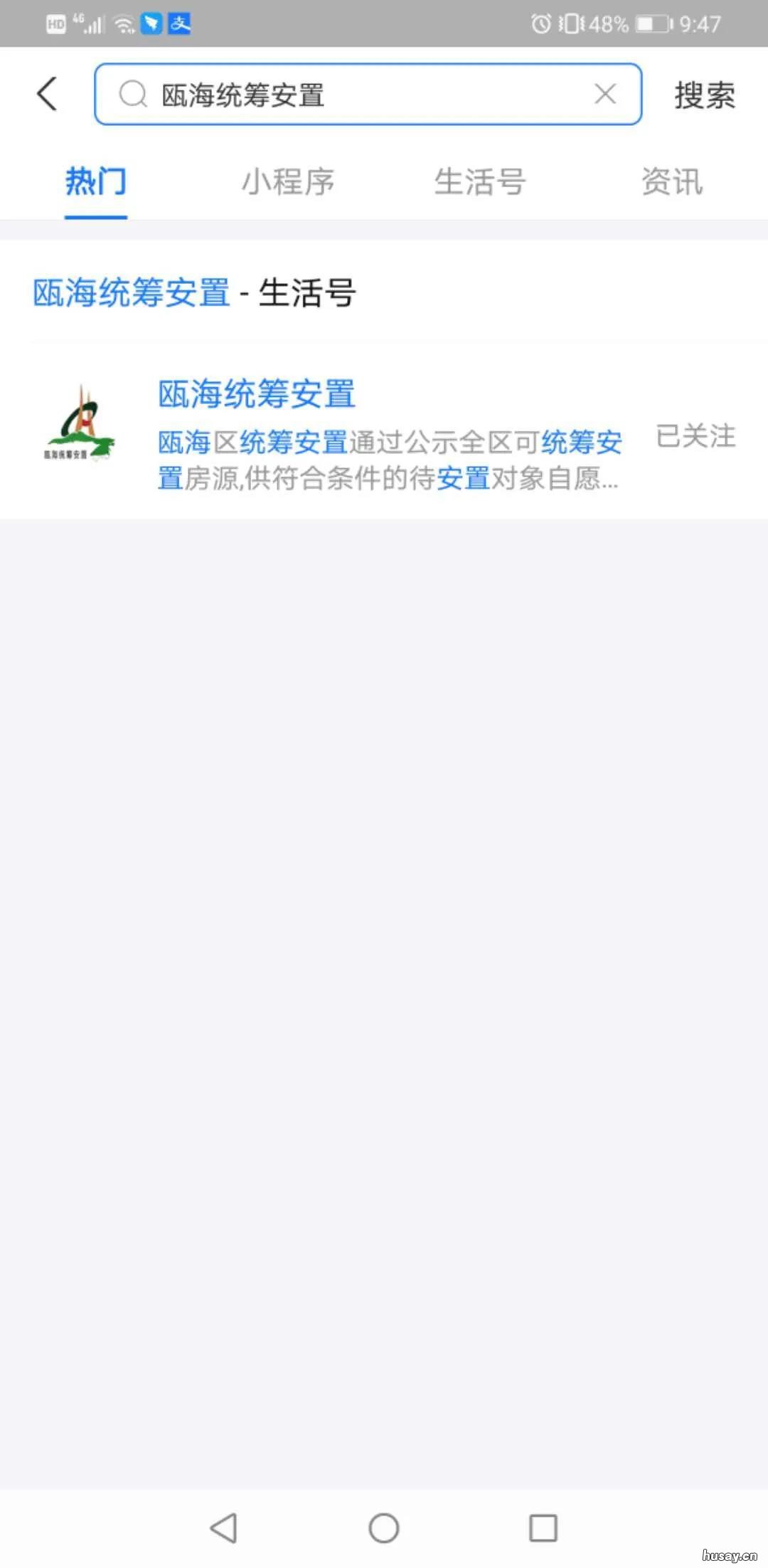Screen dimensions: 768x1568
Task: Tap the 搜索 search button
Action: pyautogui.click(x=703, y=95)
